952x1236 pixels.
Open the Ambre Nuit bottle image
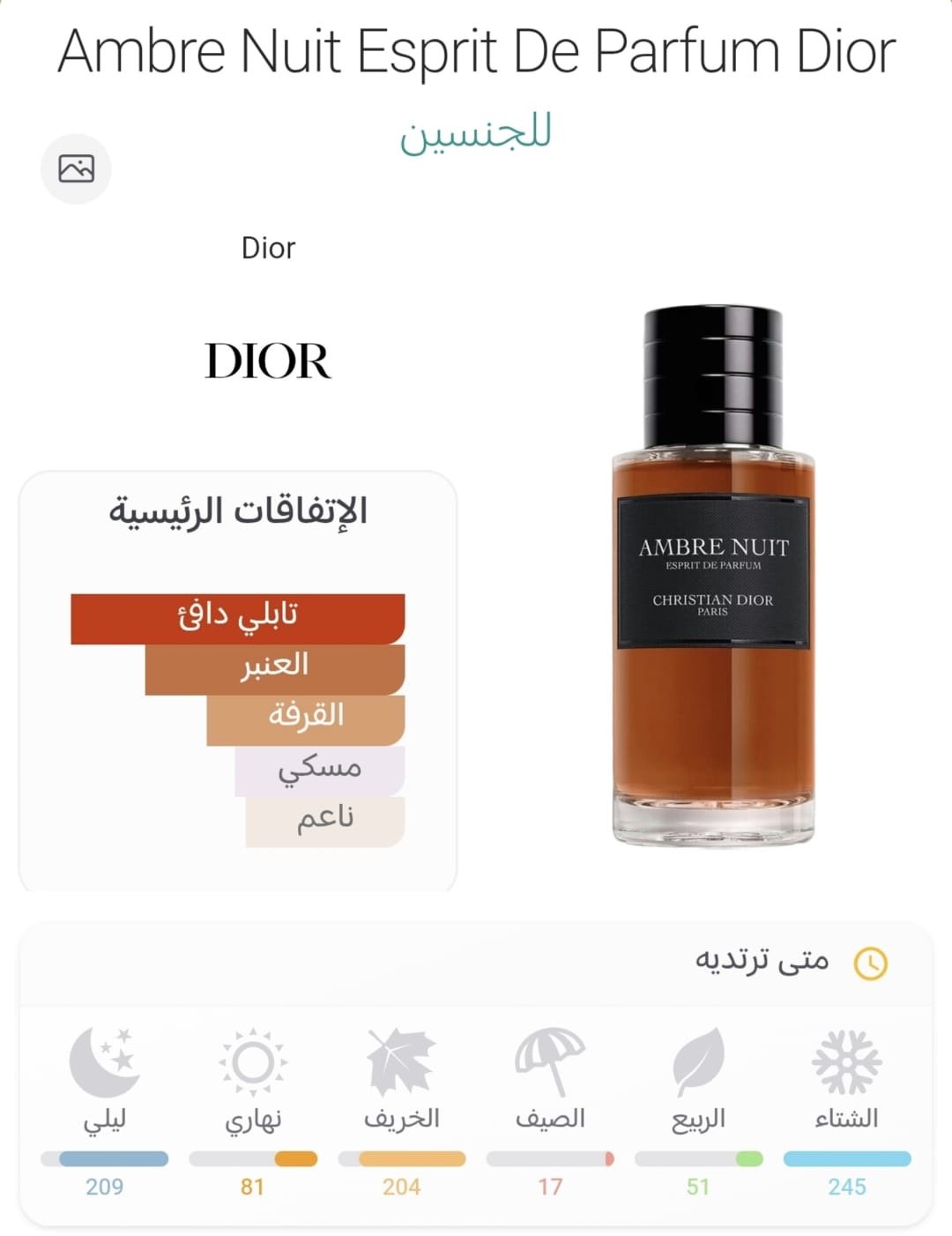tap(712, 577)
